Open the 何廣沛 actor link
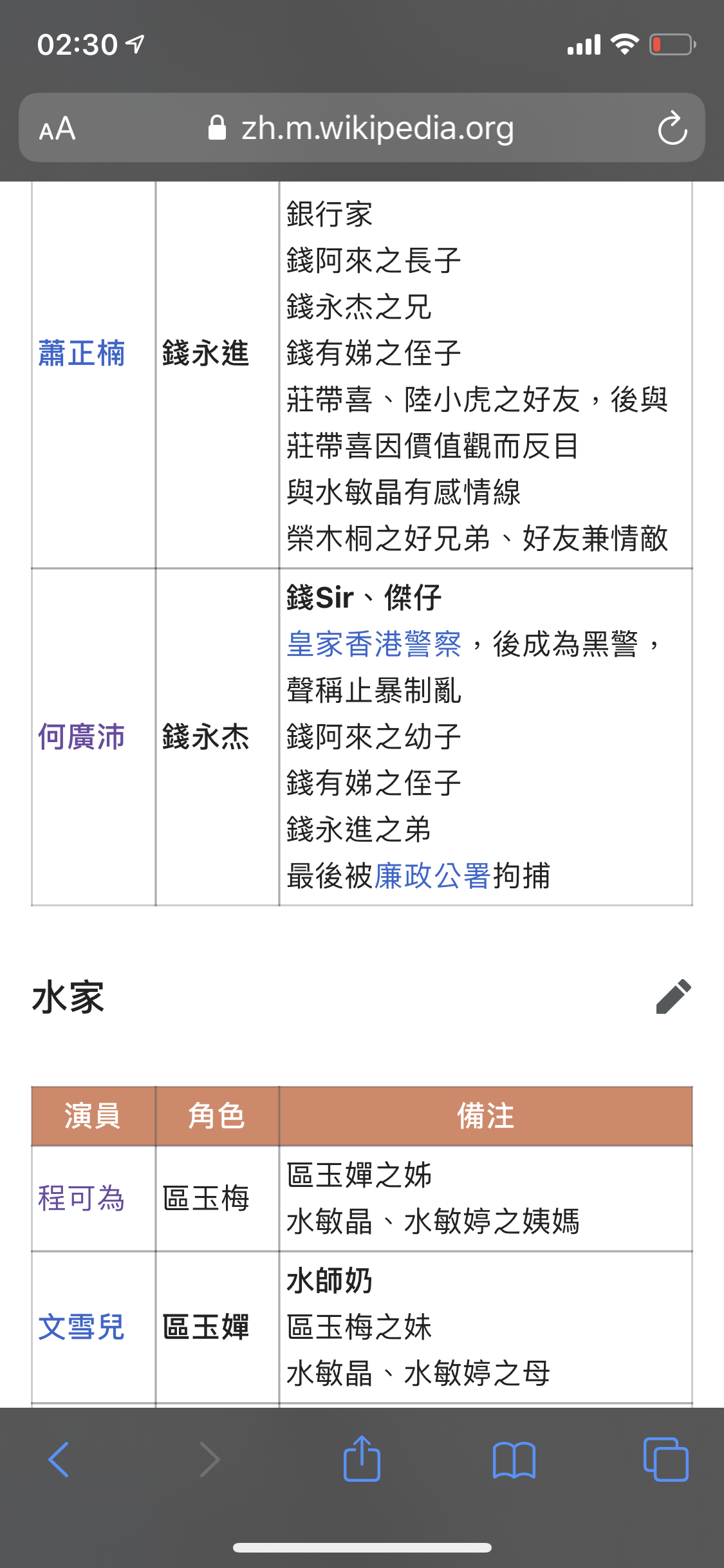The width and height of the screenshot is (724, 1568). pos(81,736)
